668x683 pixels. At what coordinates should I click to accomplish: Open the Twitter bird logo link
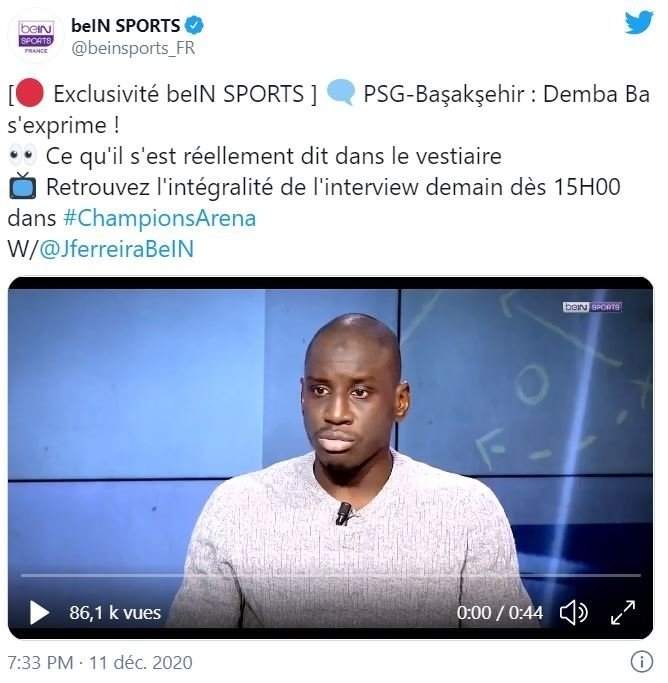[x=638, y=23]
